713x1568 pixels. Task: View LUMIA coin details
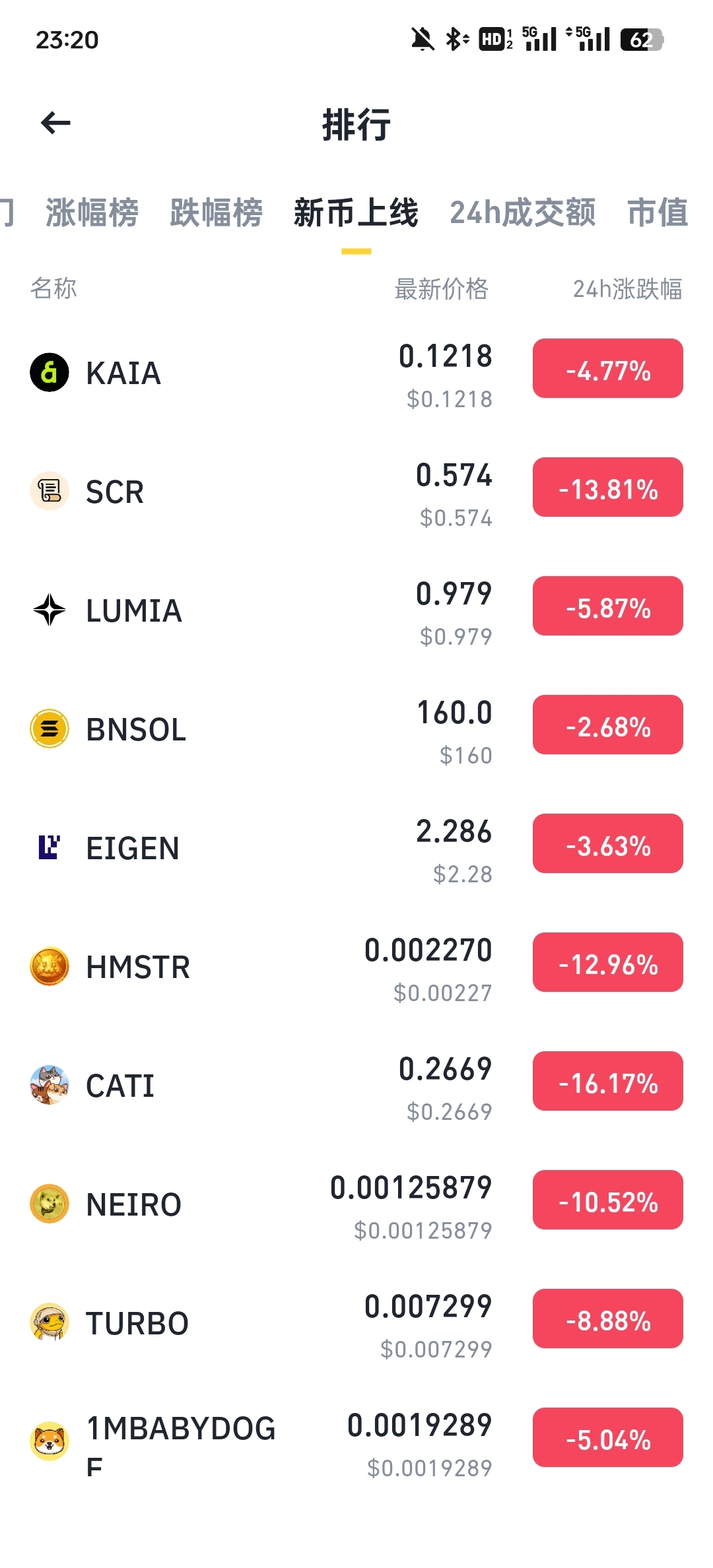(x=356, y=610)
